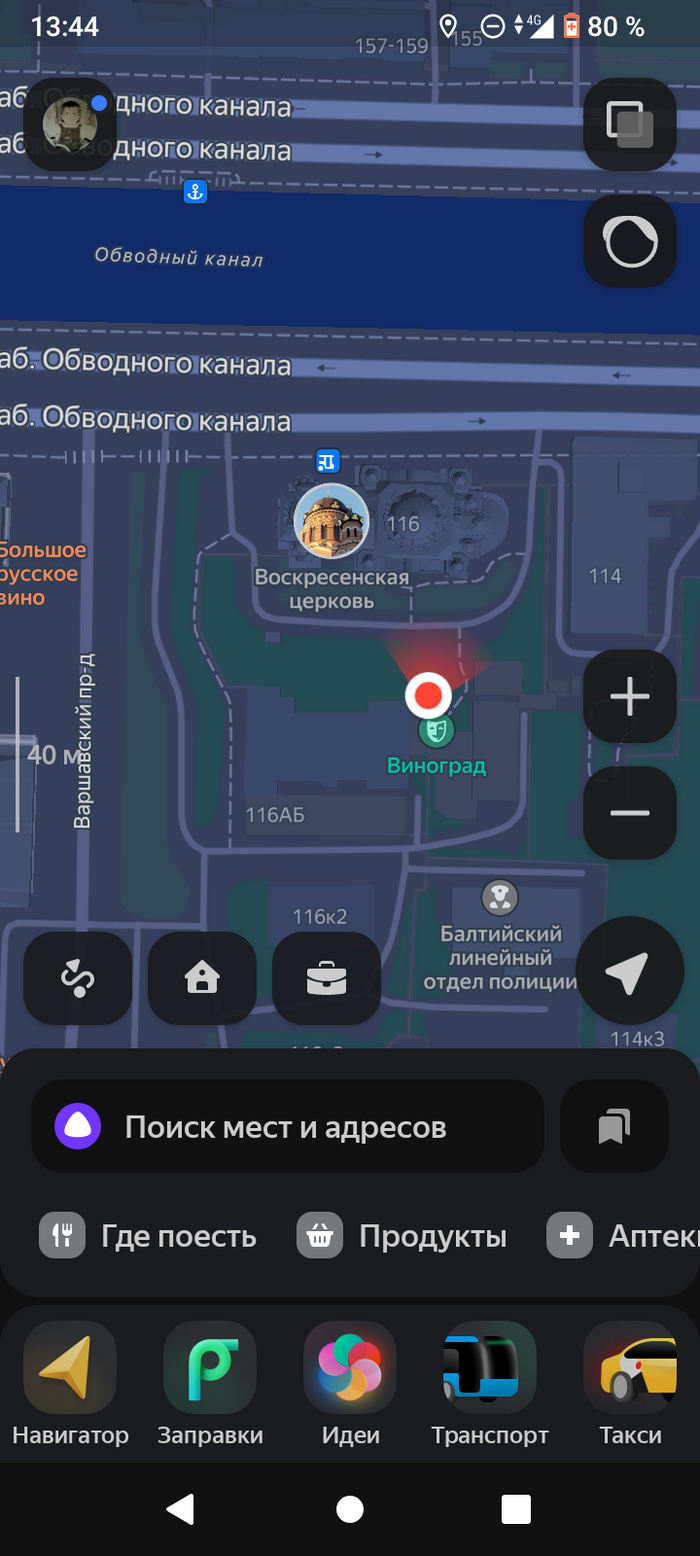
Task: Open the map layers selector
Action: [630, 124]
